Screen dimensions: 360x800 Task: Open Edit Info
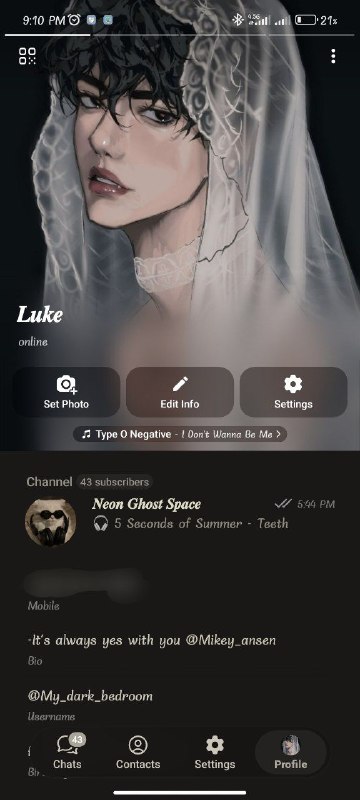point(180,392)
